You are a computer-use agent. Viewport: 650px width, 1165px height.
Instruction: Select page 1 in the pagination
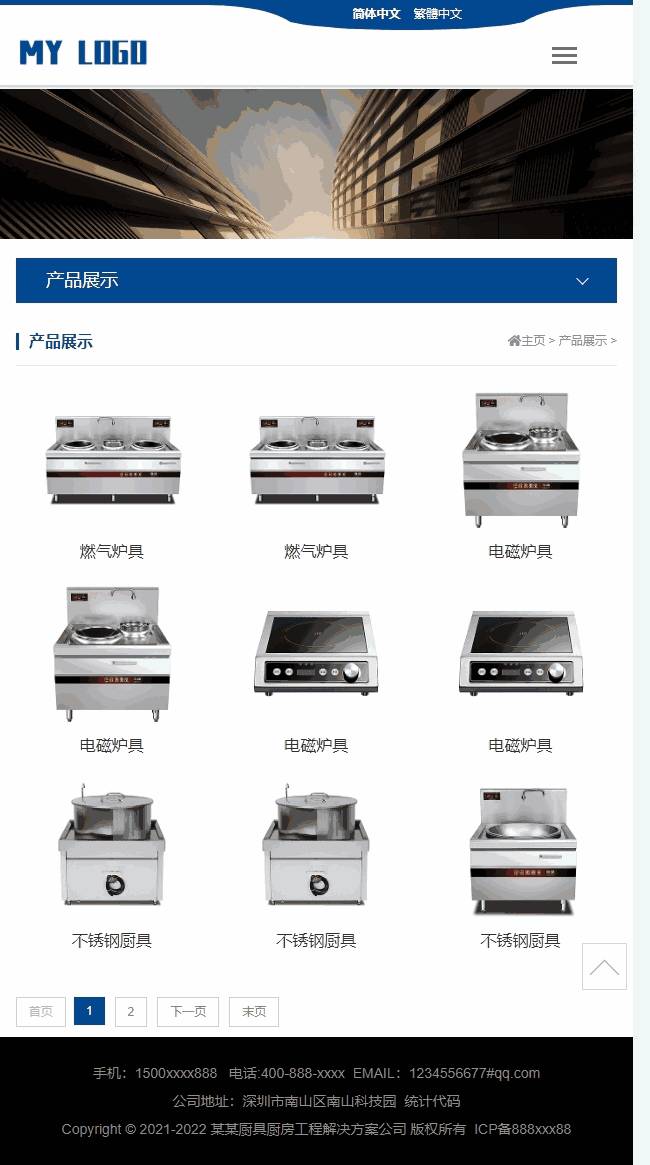89,1011
